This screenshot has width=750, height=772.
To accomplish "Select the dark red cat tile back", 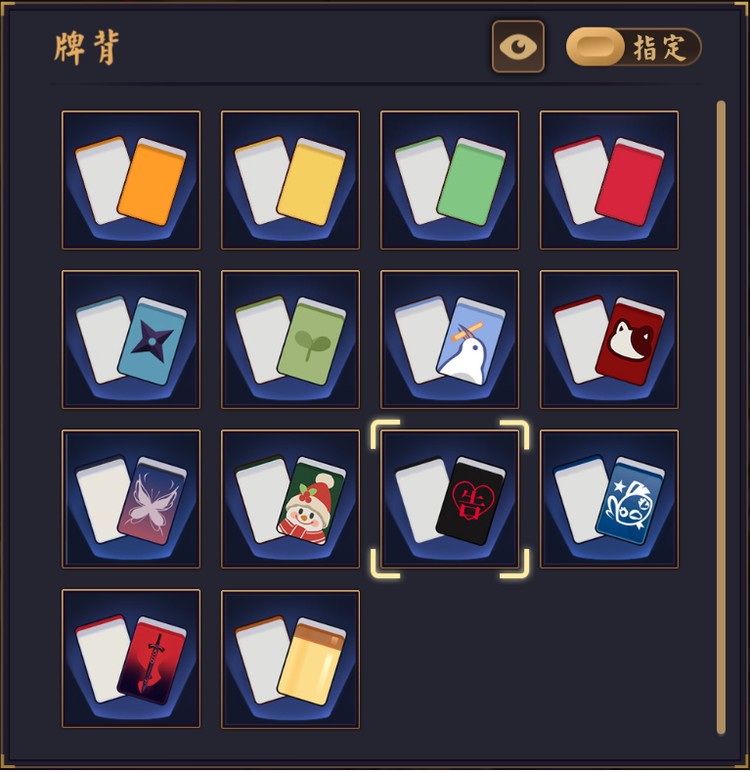I will click(609, 340).
